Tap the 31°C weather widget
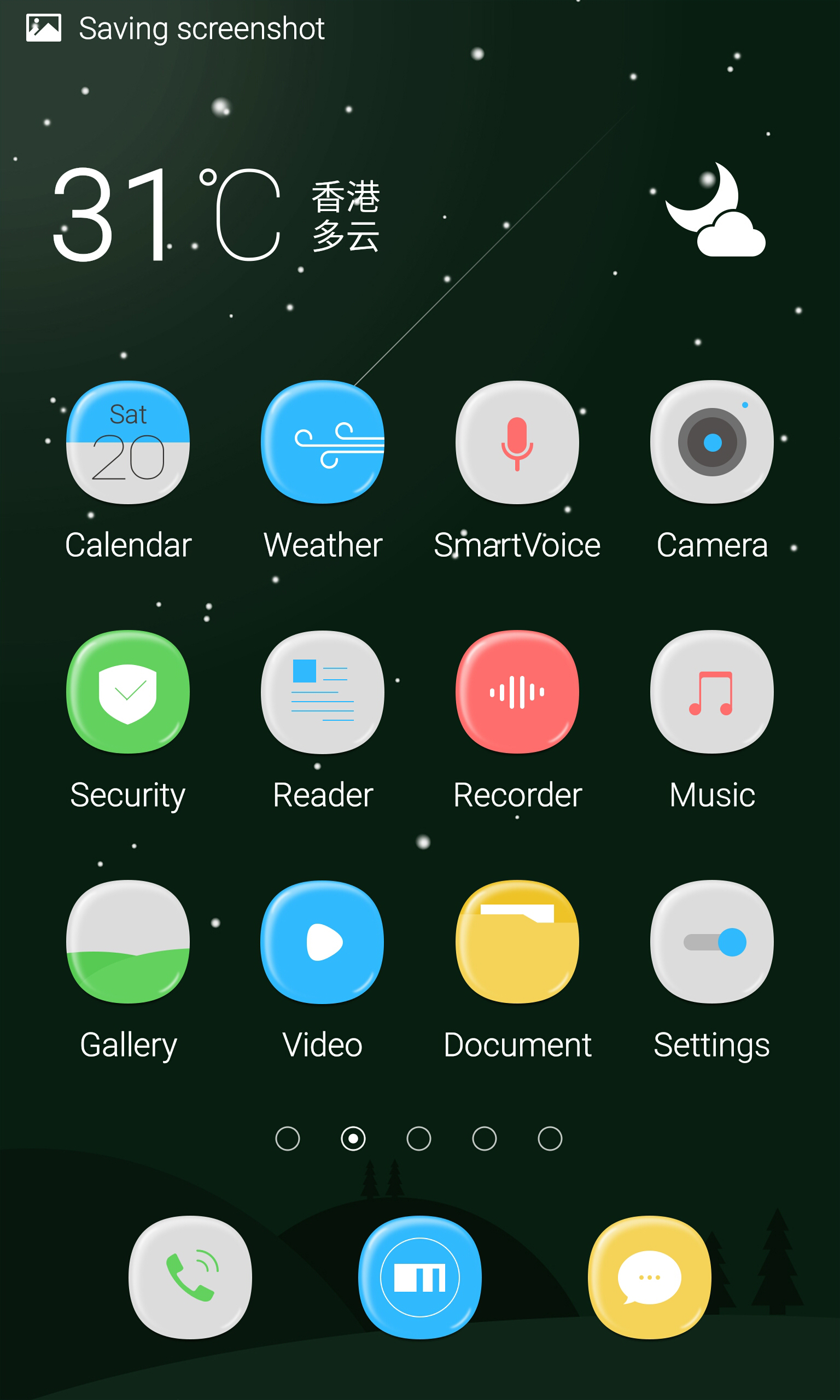This screenshot has height=1400, width=840. click(215, 215)
